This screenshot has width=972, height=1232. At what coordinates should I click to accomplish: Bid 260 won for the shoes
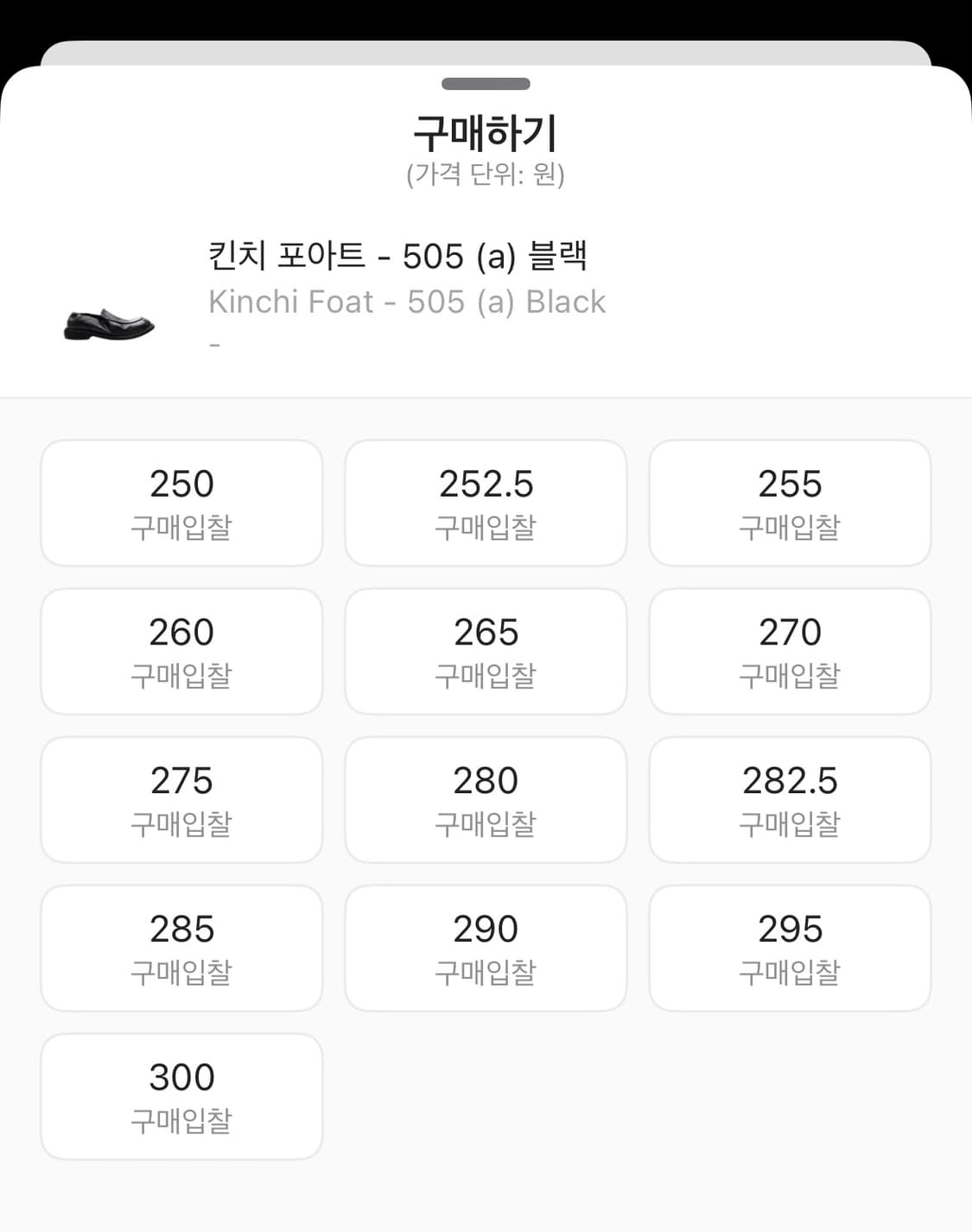(x=181, y=651)
